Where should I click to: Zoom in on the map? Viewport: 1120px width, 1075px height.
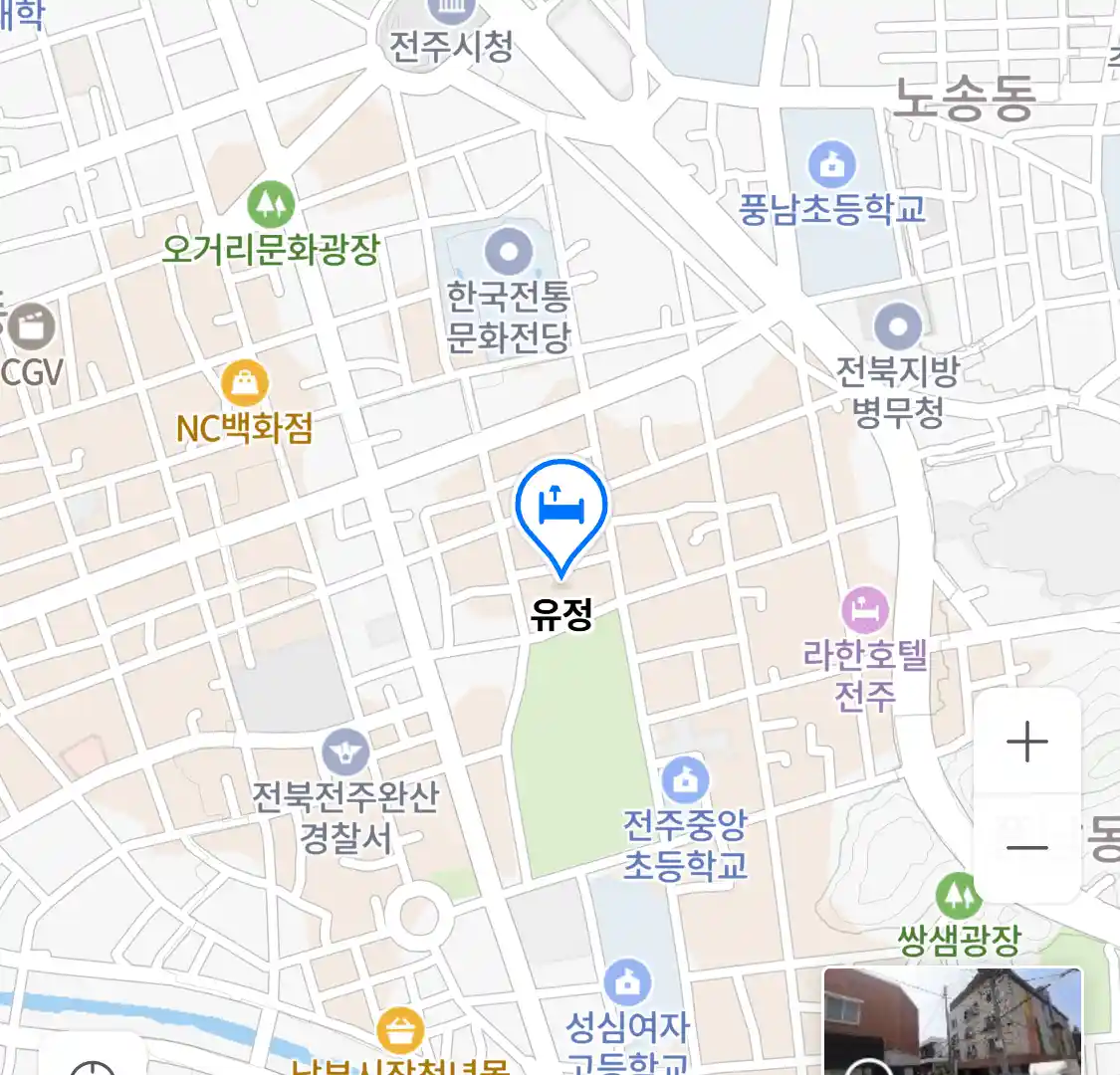click(x=1026, y=743)
